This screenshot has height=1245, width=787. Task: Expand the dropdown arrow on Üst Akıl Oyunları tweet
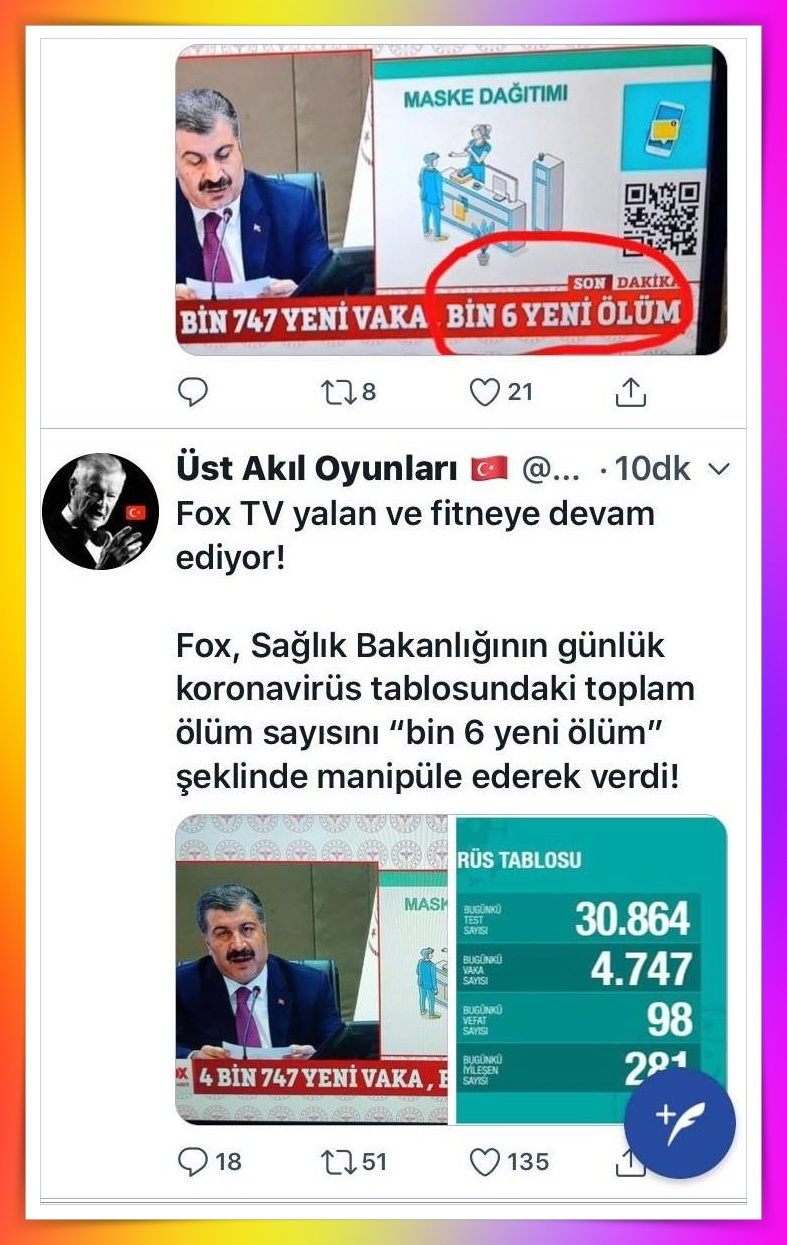click(719, 468)
